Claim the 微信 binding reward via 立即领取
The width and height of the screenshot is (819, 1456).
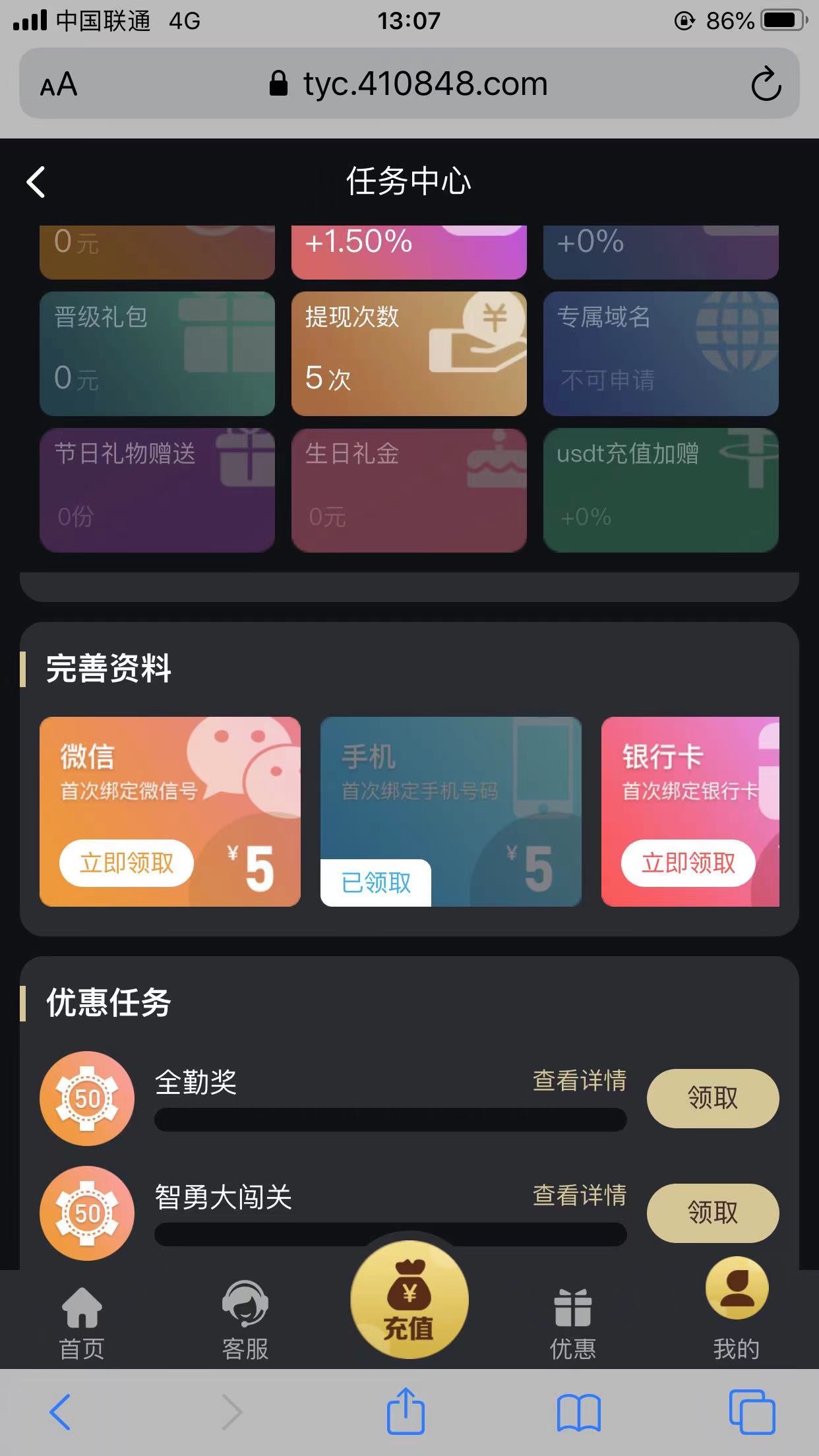(x=127, y=863)
